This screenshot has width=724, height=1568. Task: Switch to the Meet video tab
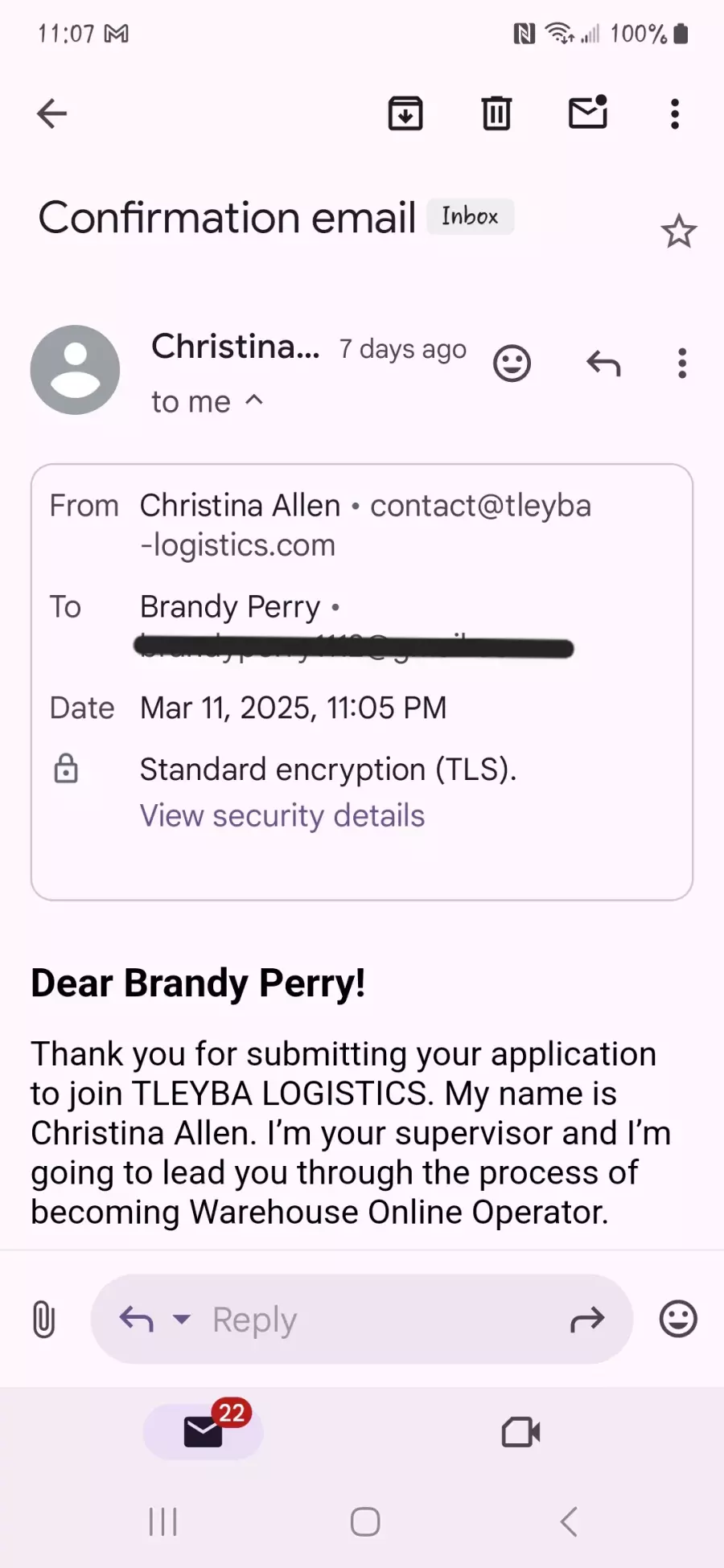pyautogui.click(x=520, y=1432)
